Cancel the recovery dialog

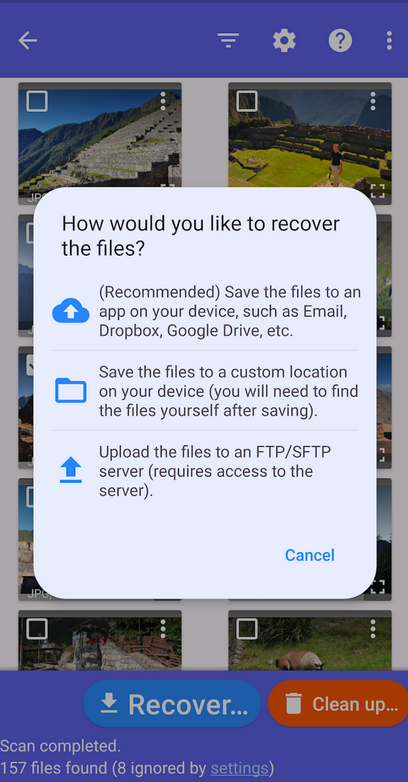click(310, 555)
